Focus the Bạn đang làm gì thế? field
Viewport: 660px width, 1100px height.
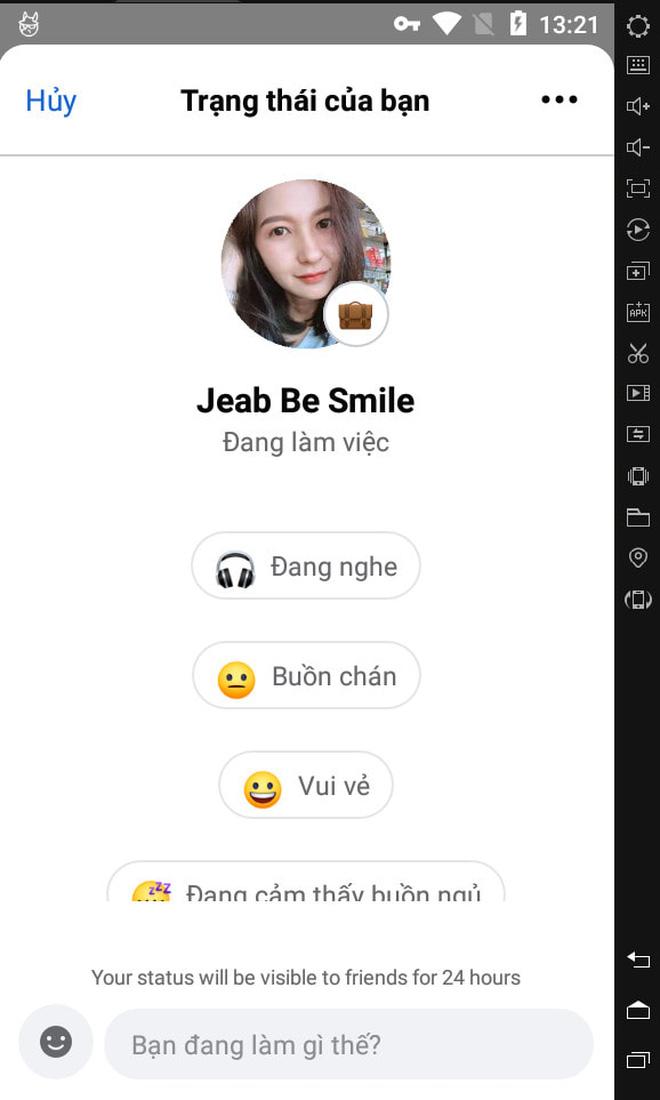pos(349,1045)
